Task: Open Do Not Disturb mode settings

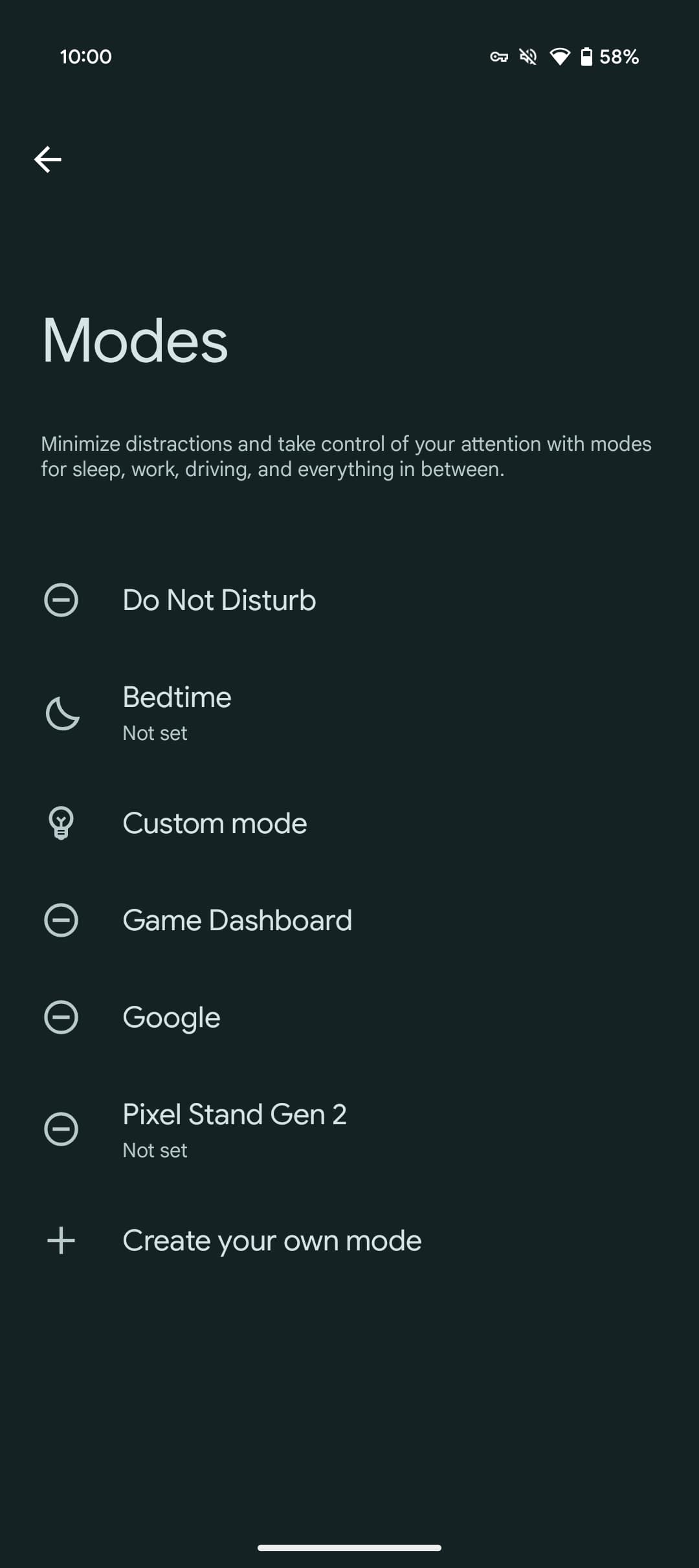Action: click(219, 600)
